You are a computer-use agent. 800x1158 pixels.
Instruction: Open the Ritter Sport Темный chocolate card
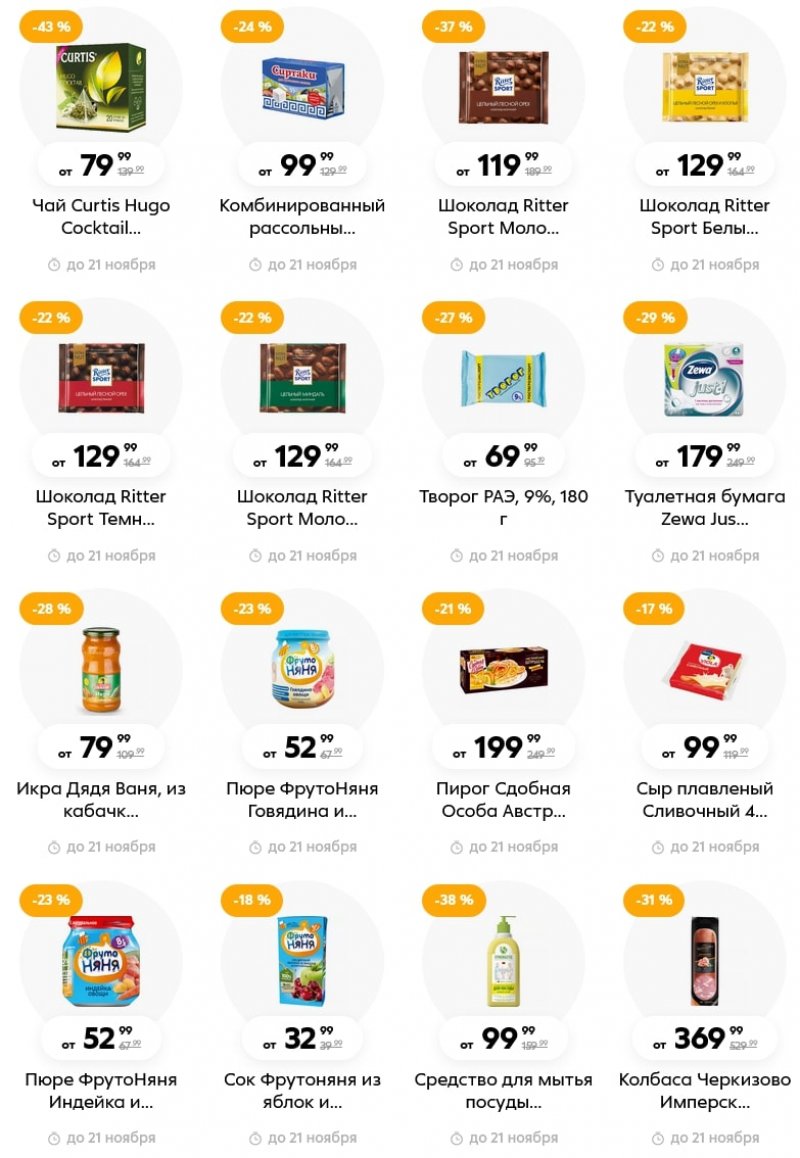[x=101, y=378]
